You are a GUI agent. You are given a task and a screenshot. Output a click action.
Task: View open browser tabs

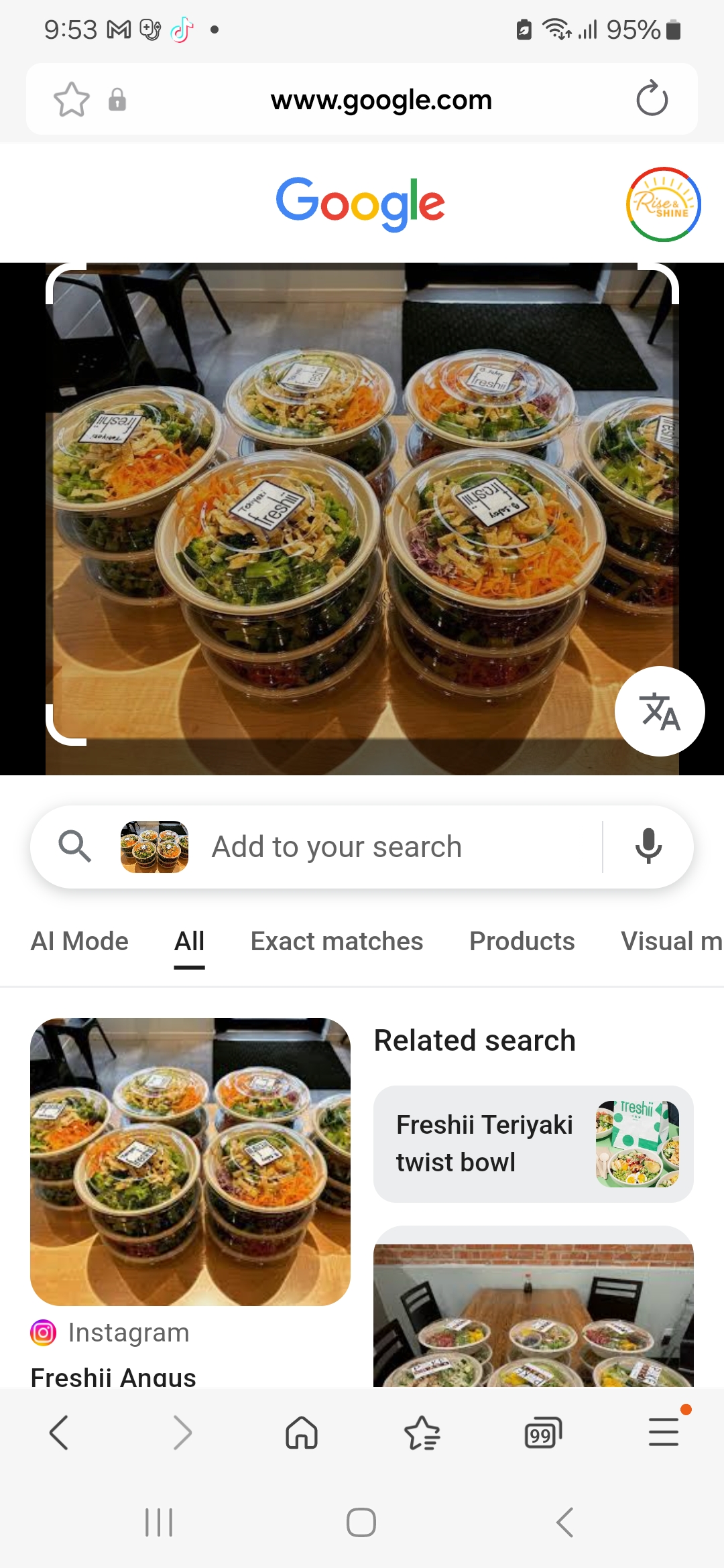point(542,1433)
